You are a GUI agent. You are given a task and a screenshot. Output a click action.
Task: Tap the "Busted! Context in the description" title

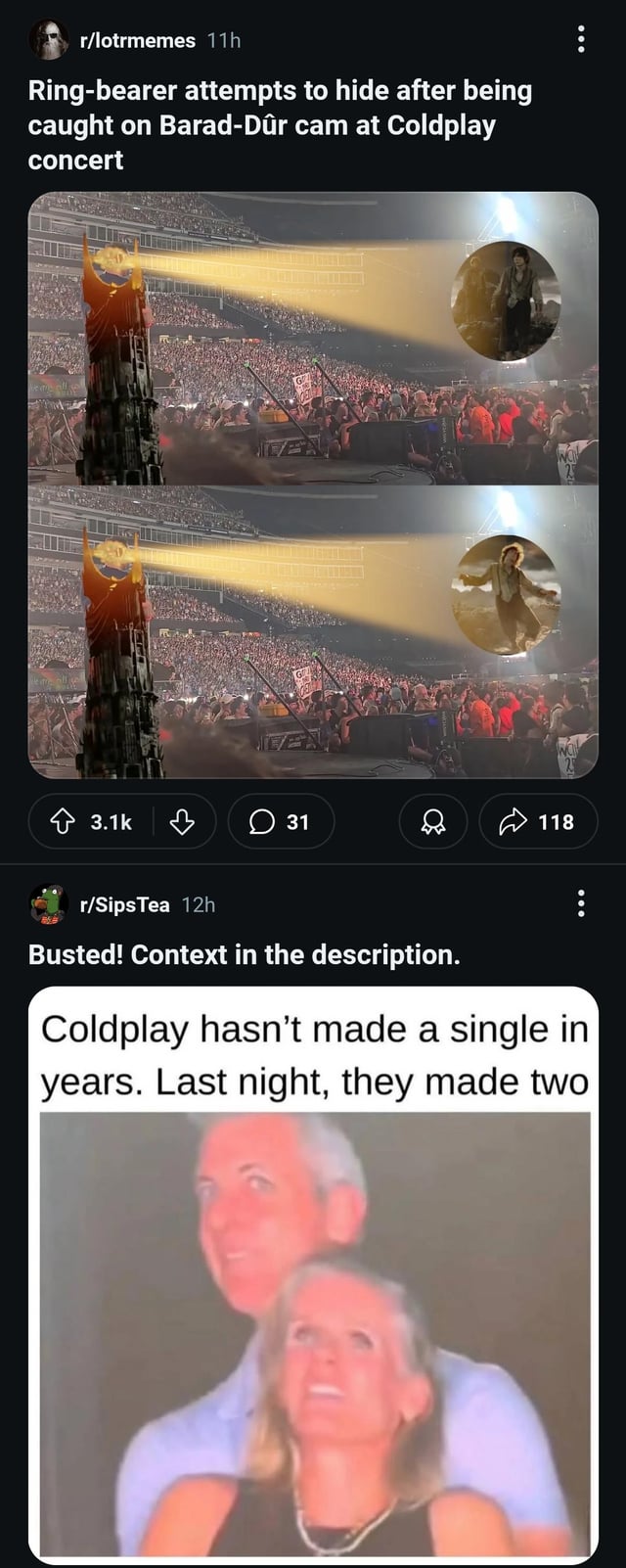[245, 954]
